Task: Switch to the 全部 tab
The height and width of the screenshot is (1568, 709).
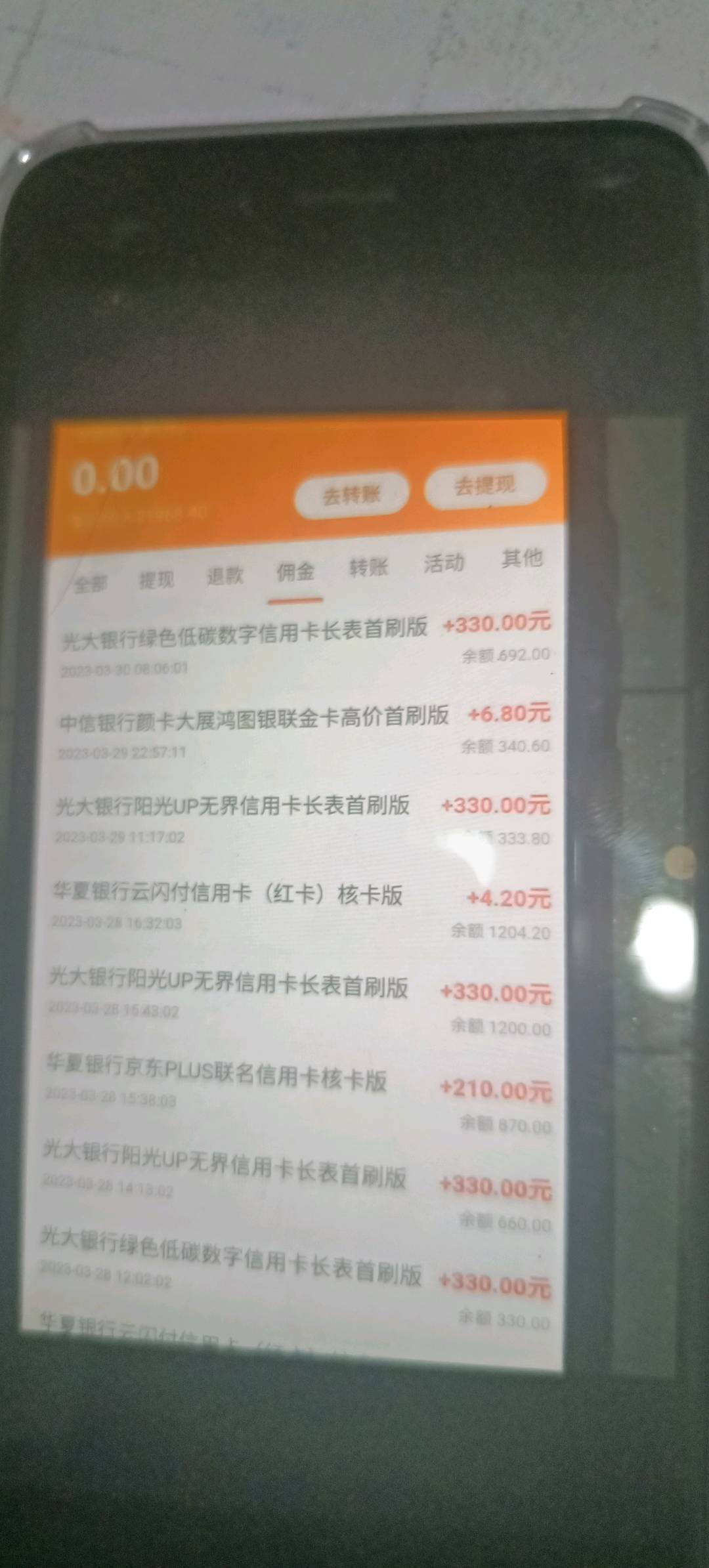Action: [91, 583]
